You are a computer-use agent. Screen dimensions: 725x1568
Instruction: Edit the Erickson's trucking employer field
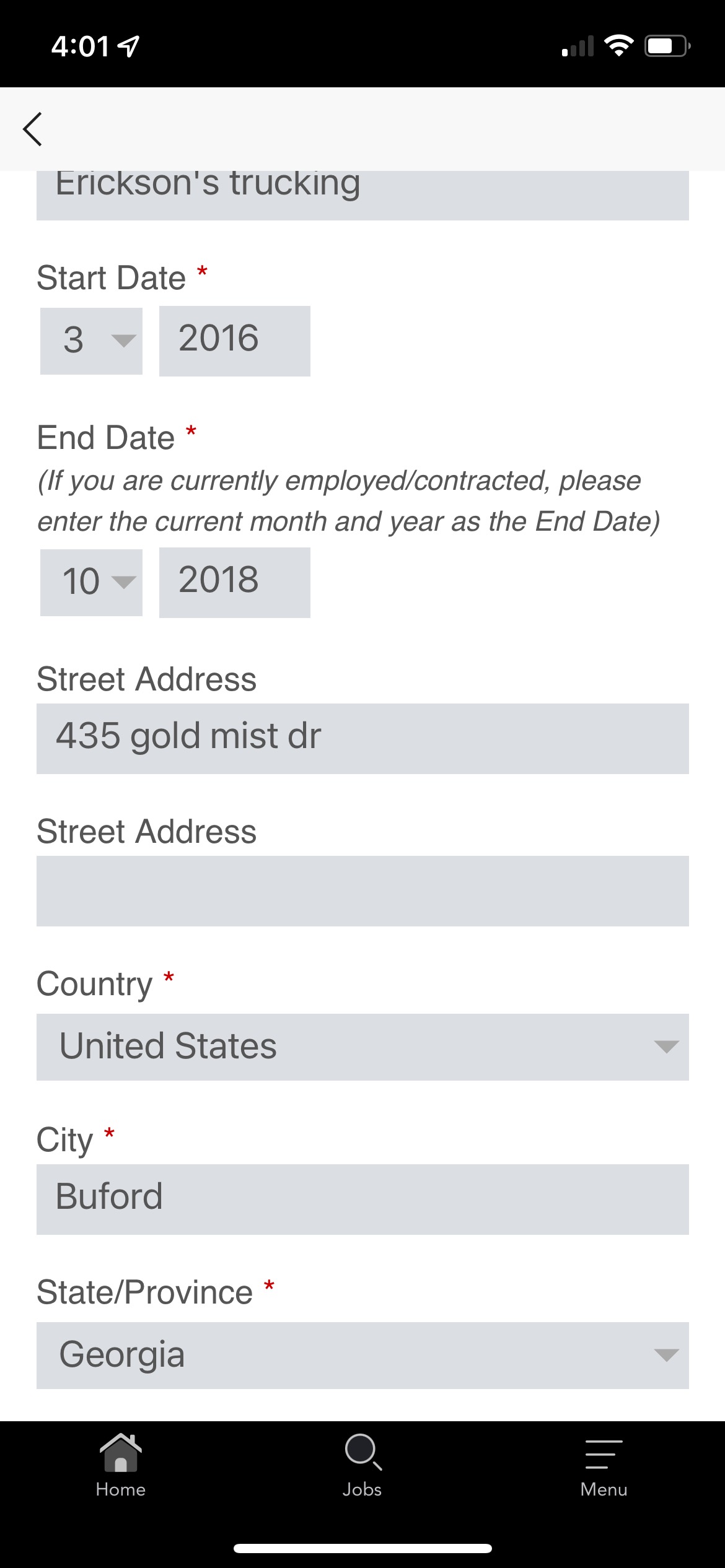(x=362, y=195)
